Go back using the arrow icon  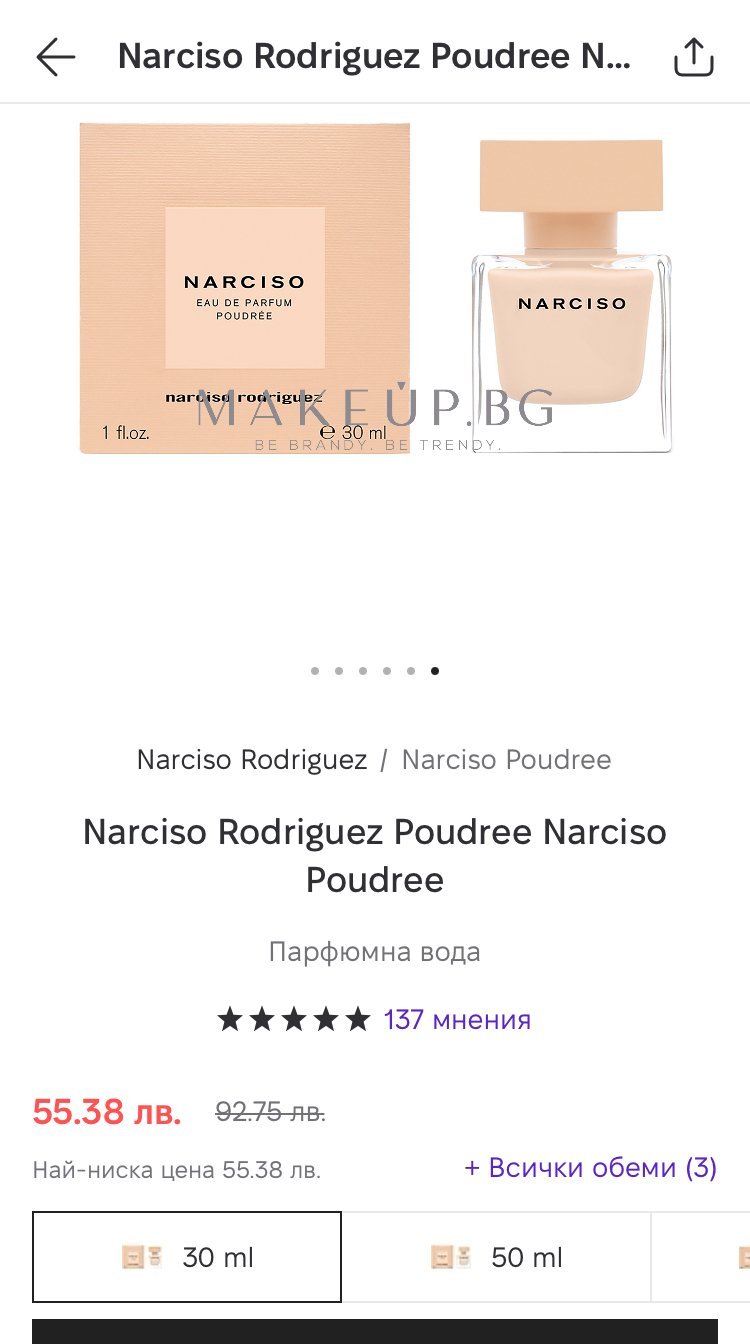coord(56,58)
